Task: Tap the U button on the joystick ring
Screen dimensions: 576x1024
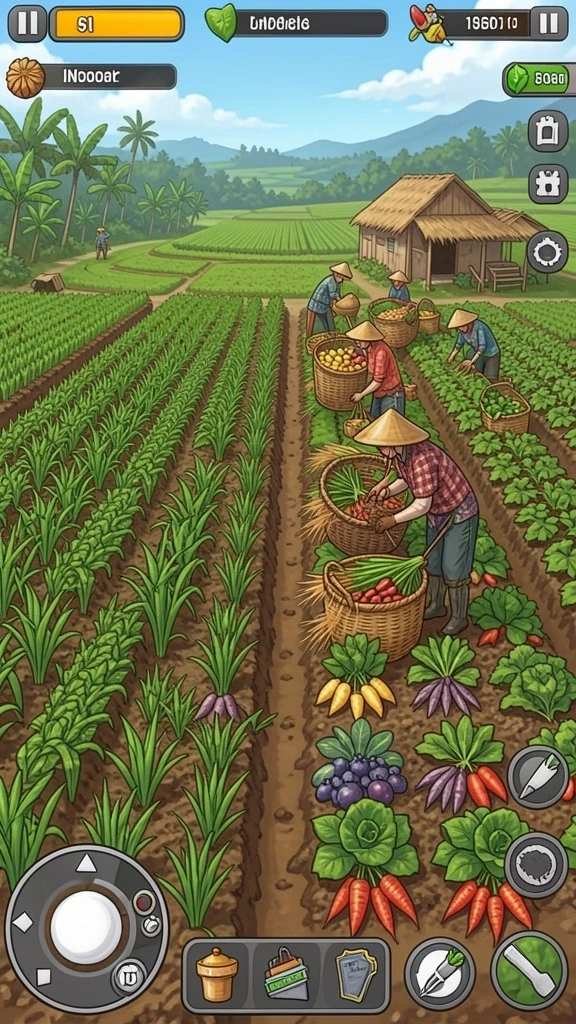Action: click(129, 977)
